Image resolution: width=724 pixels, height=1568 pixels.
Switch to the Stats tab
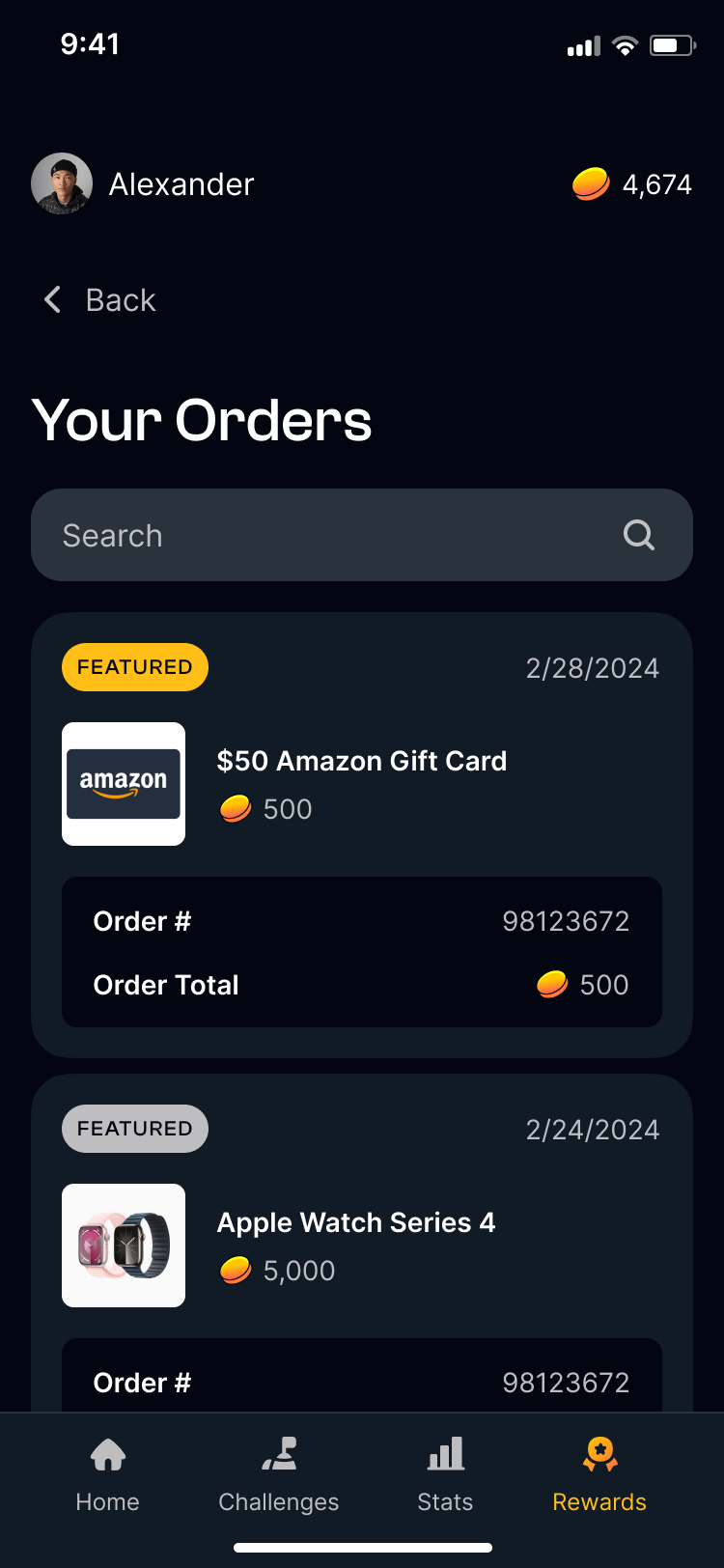click(x=445, y=1474)
